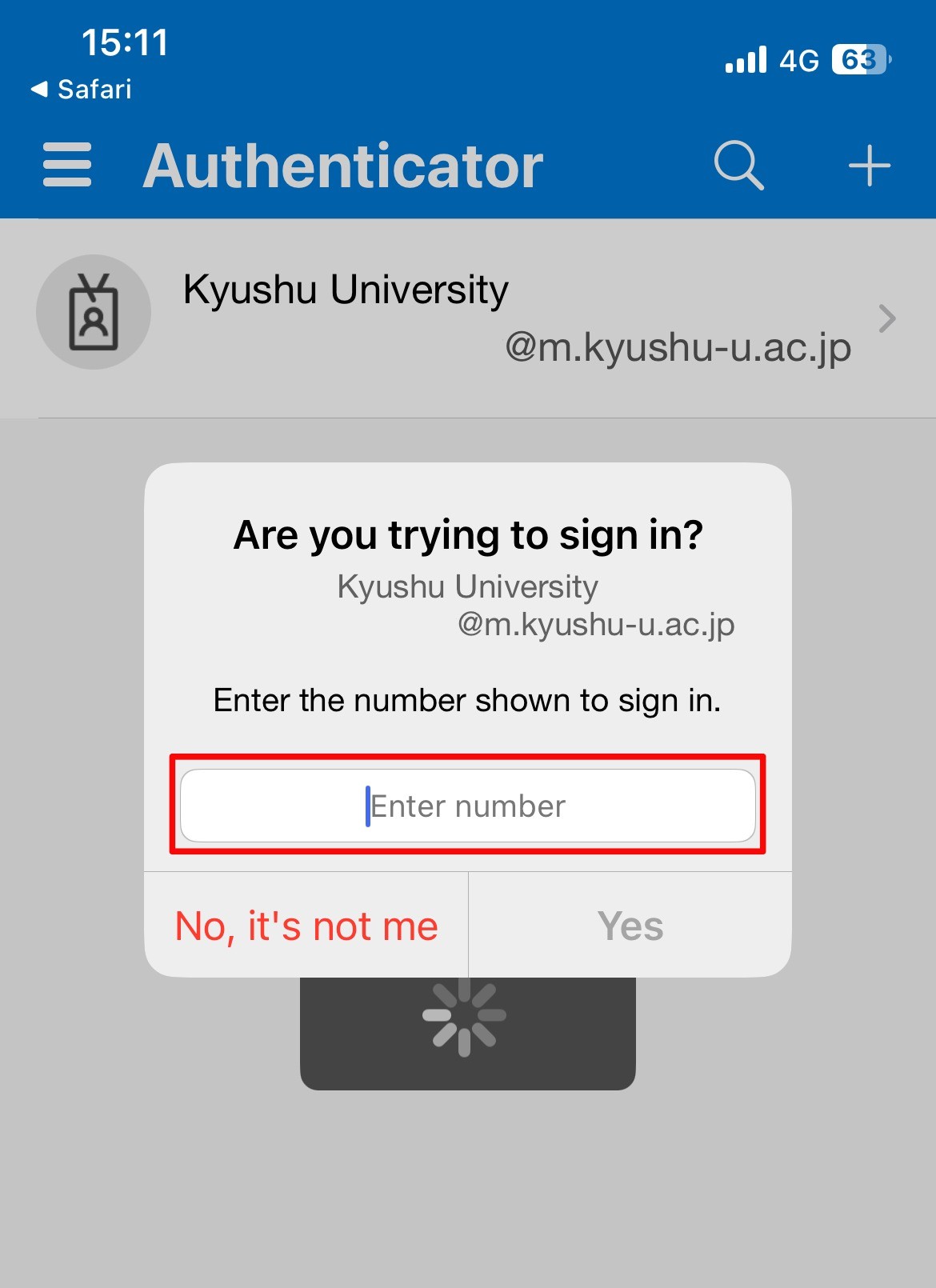
Task: Expand Kyushu University account details via chevron
Action: (x=886, y=318)
